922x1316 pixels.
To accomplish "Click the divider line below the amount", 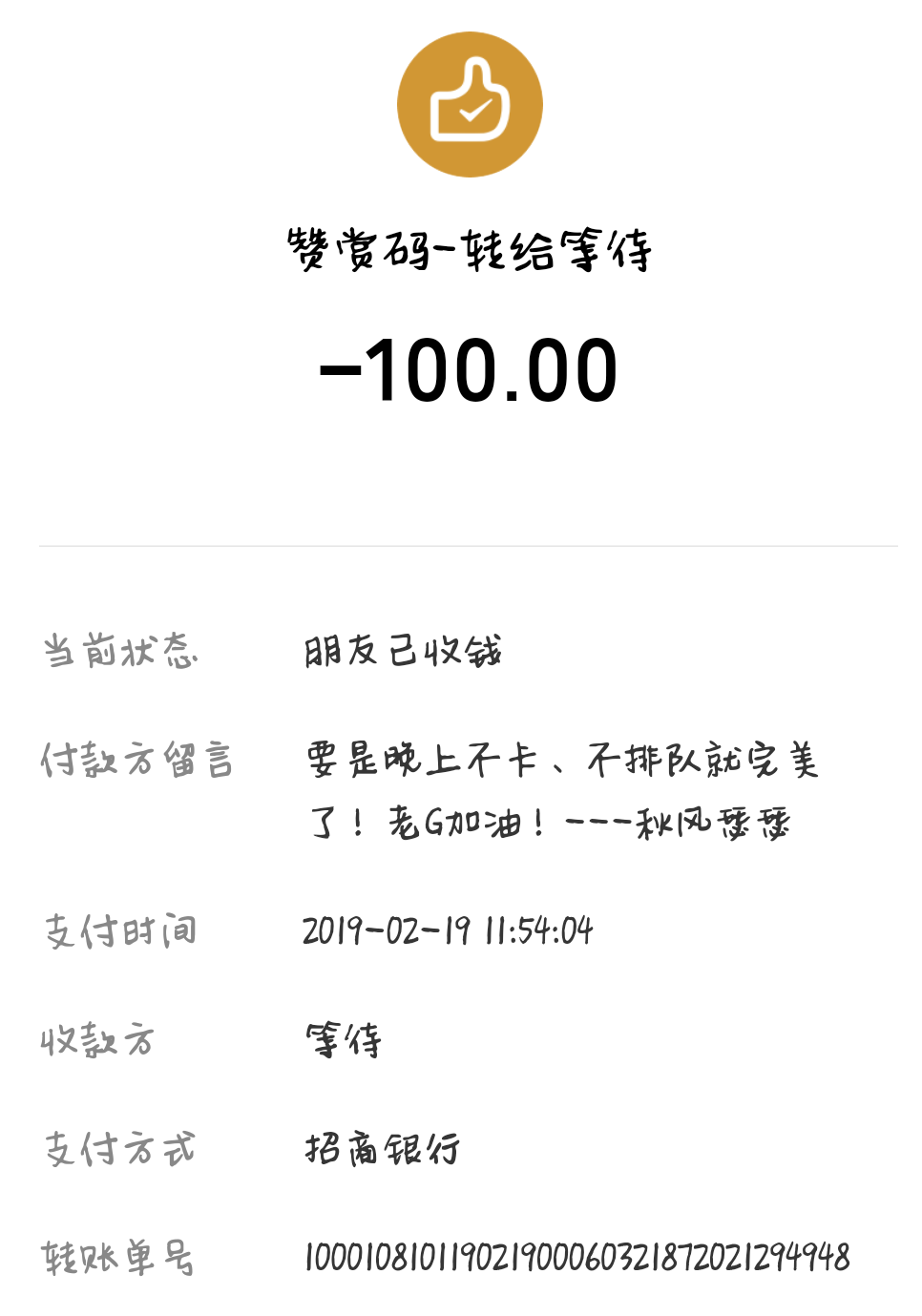I will click(x=461, y=547).
